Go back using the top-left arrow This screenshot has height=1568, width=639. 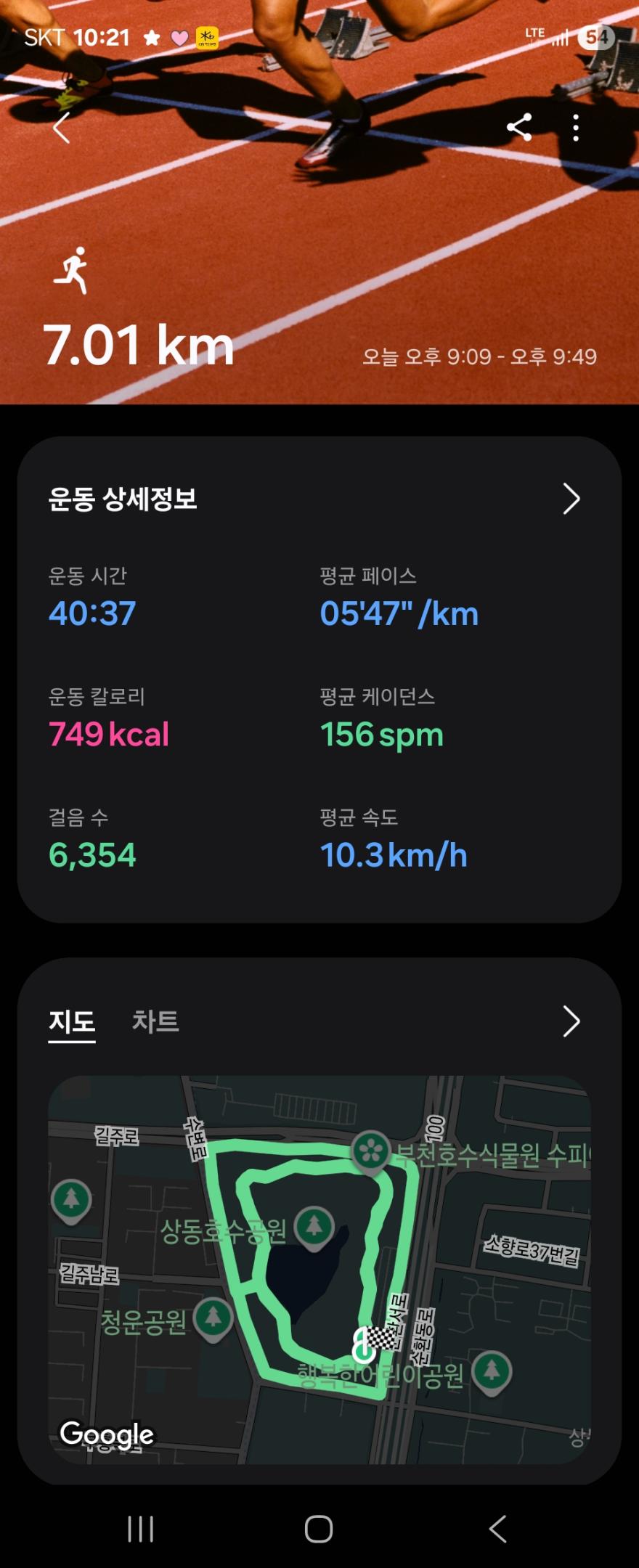tap(62, 128)
